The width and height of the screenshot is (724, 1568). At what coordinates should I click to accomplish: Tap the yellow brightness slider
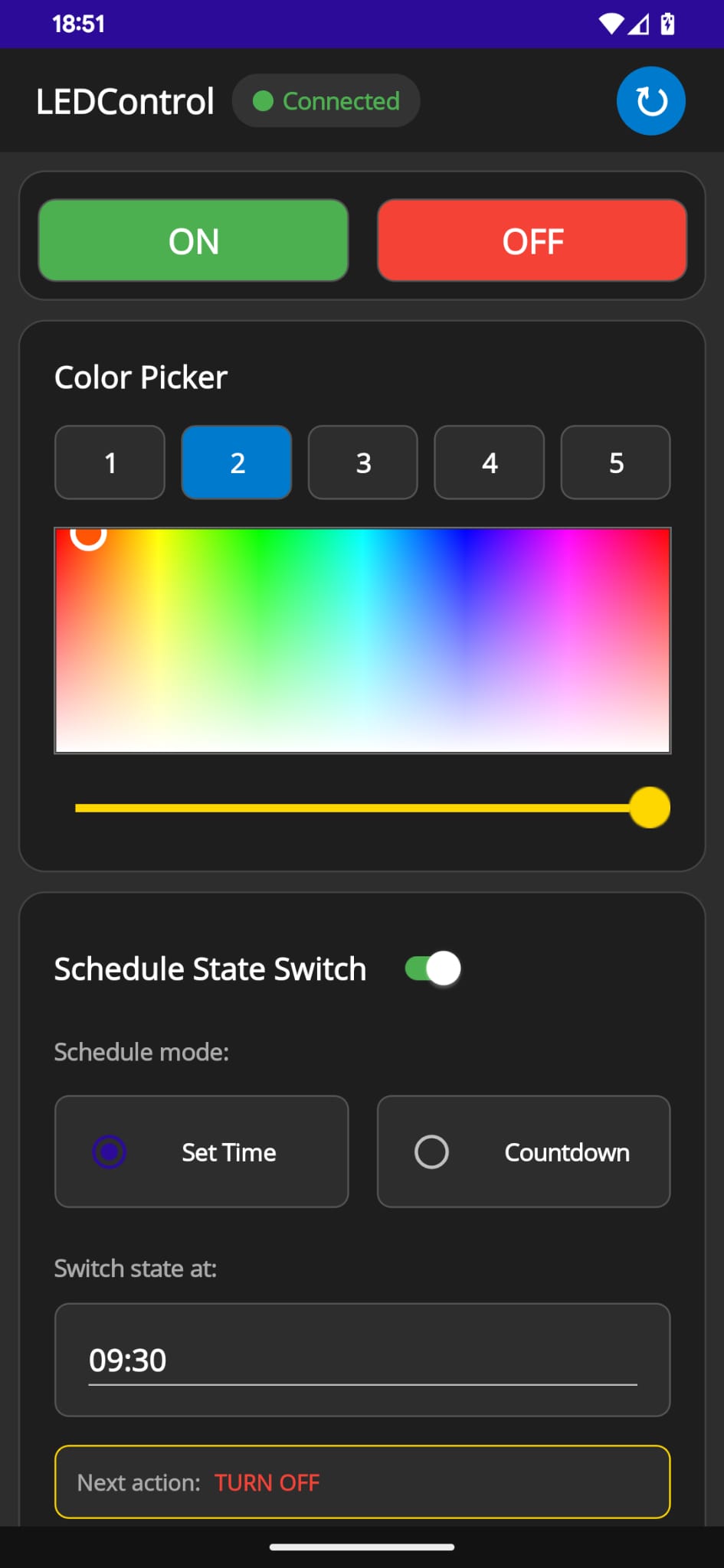[x=362, y=808]
